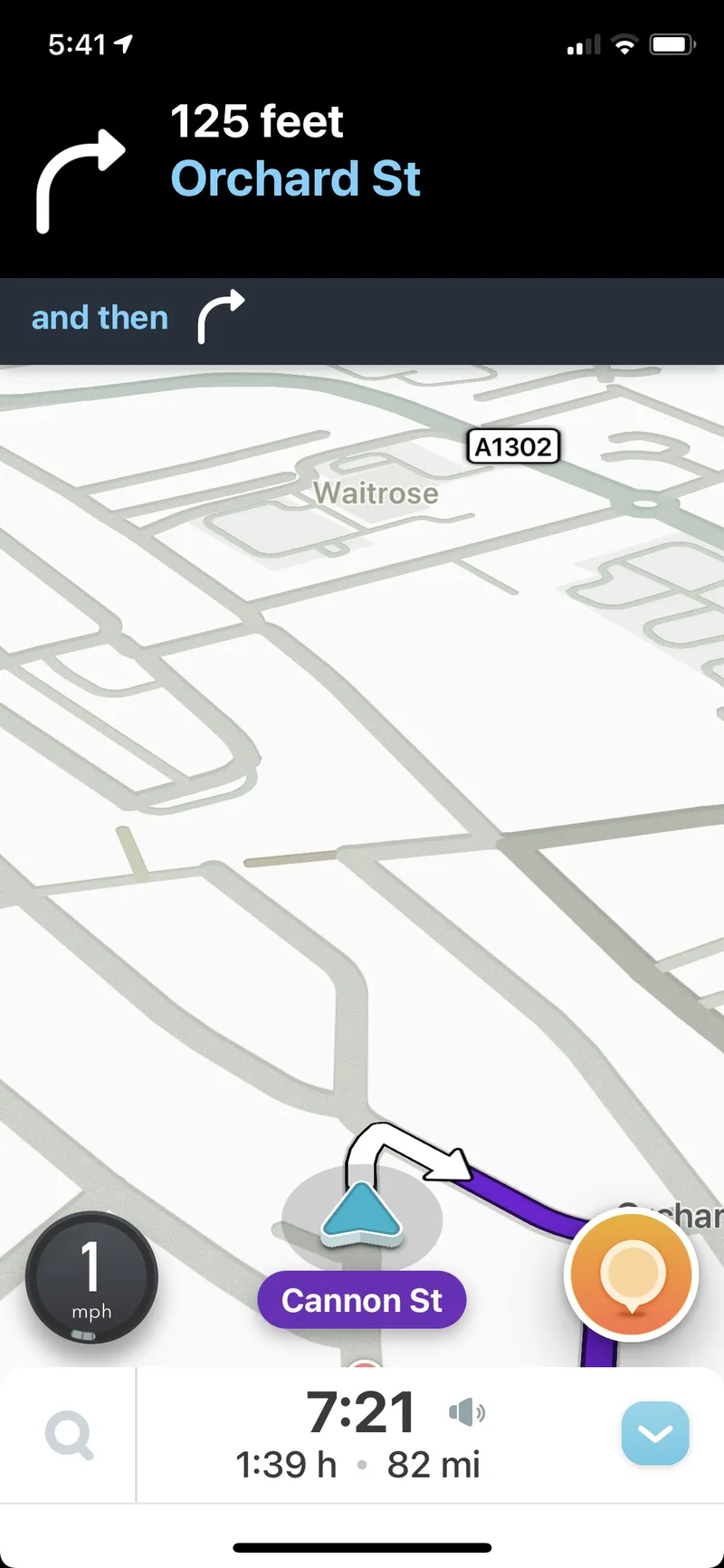This screenshot has height=1568, width=724.
Task: Tap the orange destination pin on the map
Action: pos(631,1272)
